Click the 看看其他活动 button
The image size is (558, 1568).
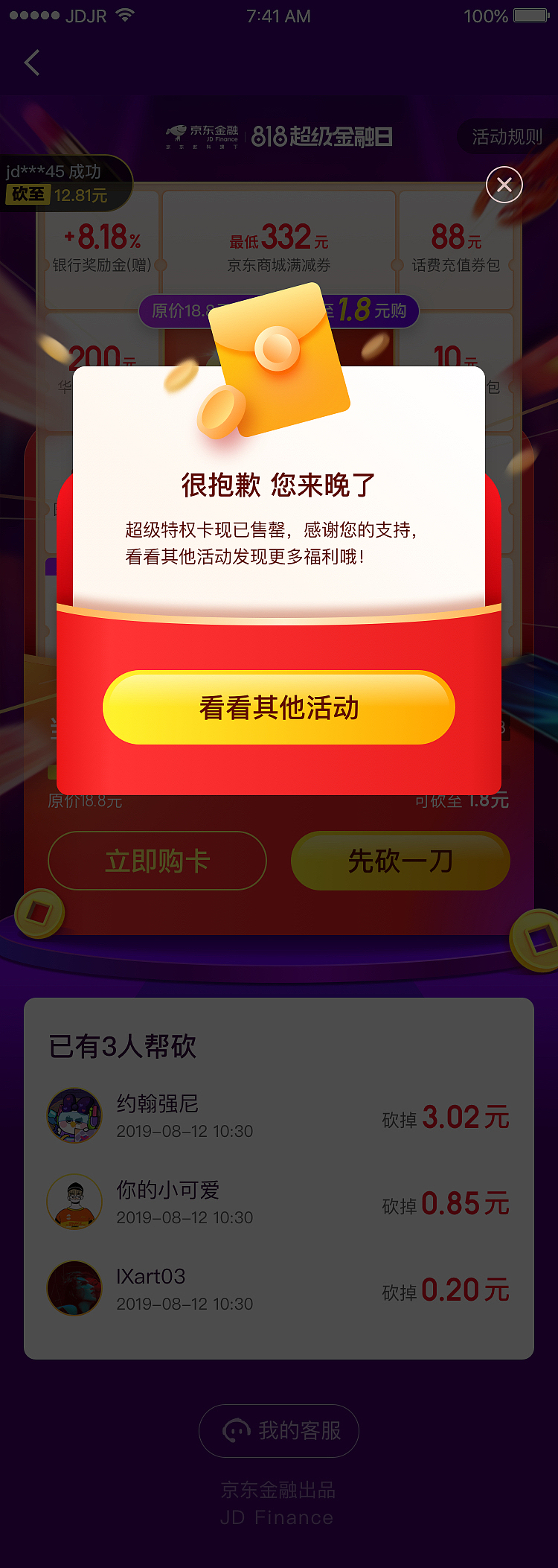click(x=279, y=709)
